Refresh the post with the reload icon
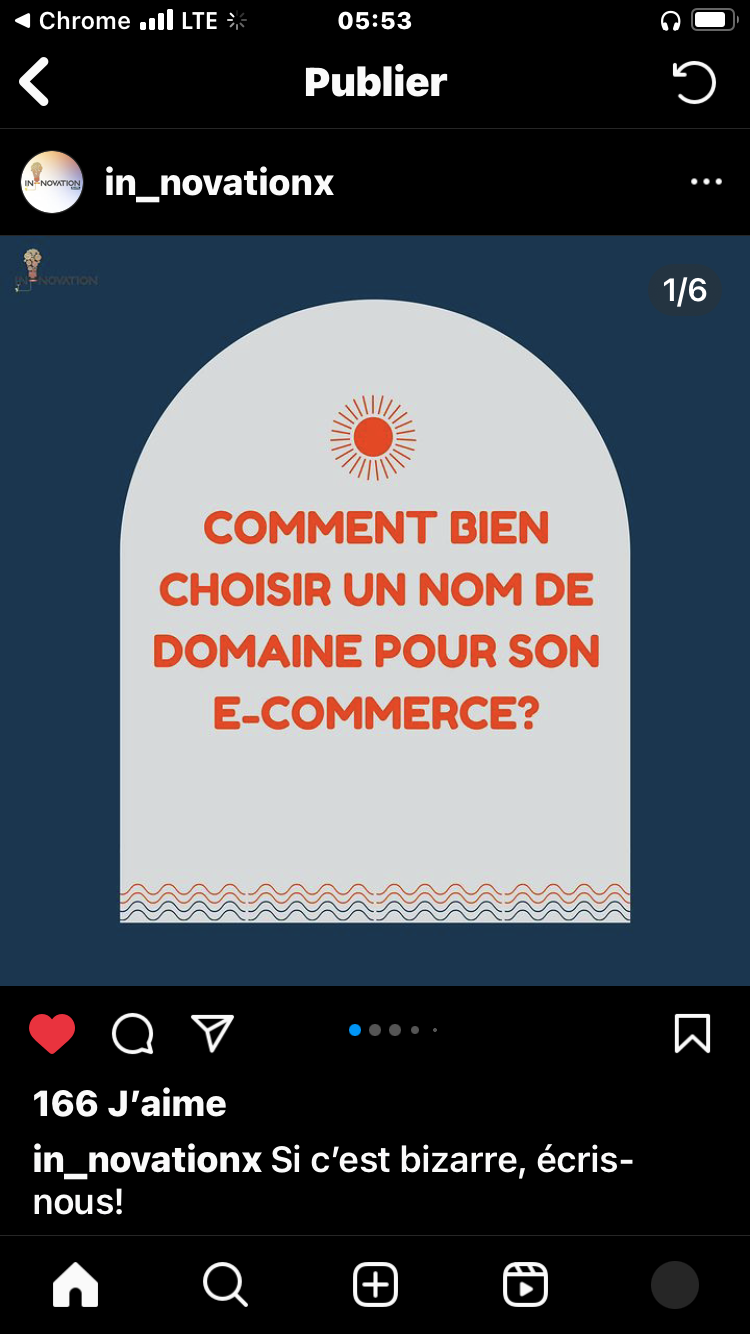The width and height of the screenshot is (750, 1334). pos(694,82)
